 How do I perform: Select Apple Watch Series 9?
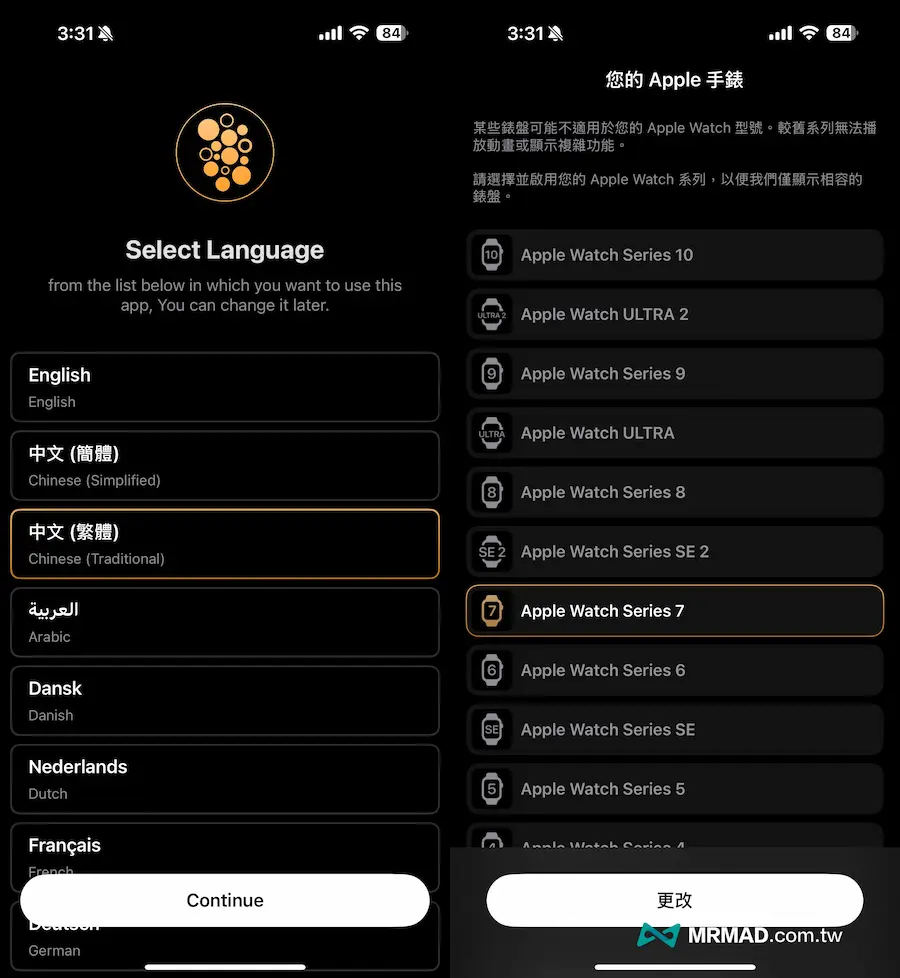click(x=675, y=373)
